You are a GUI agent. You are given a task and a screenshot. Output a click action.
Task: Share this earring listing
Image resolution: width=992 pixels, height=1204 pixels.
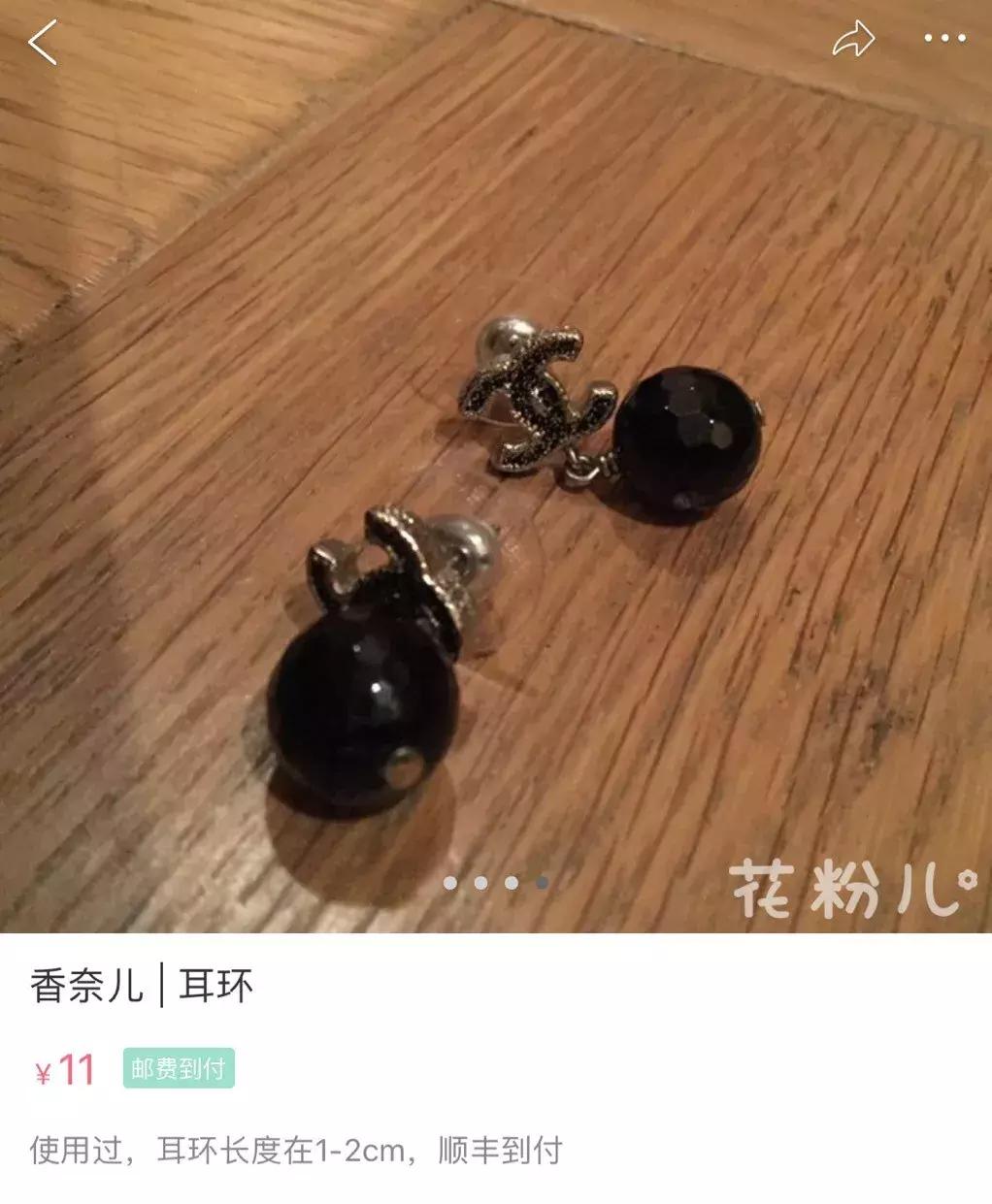(853, 40)
